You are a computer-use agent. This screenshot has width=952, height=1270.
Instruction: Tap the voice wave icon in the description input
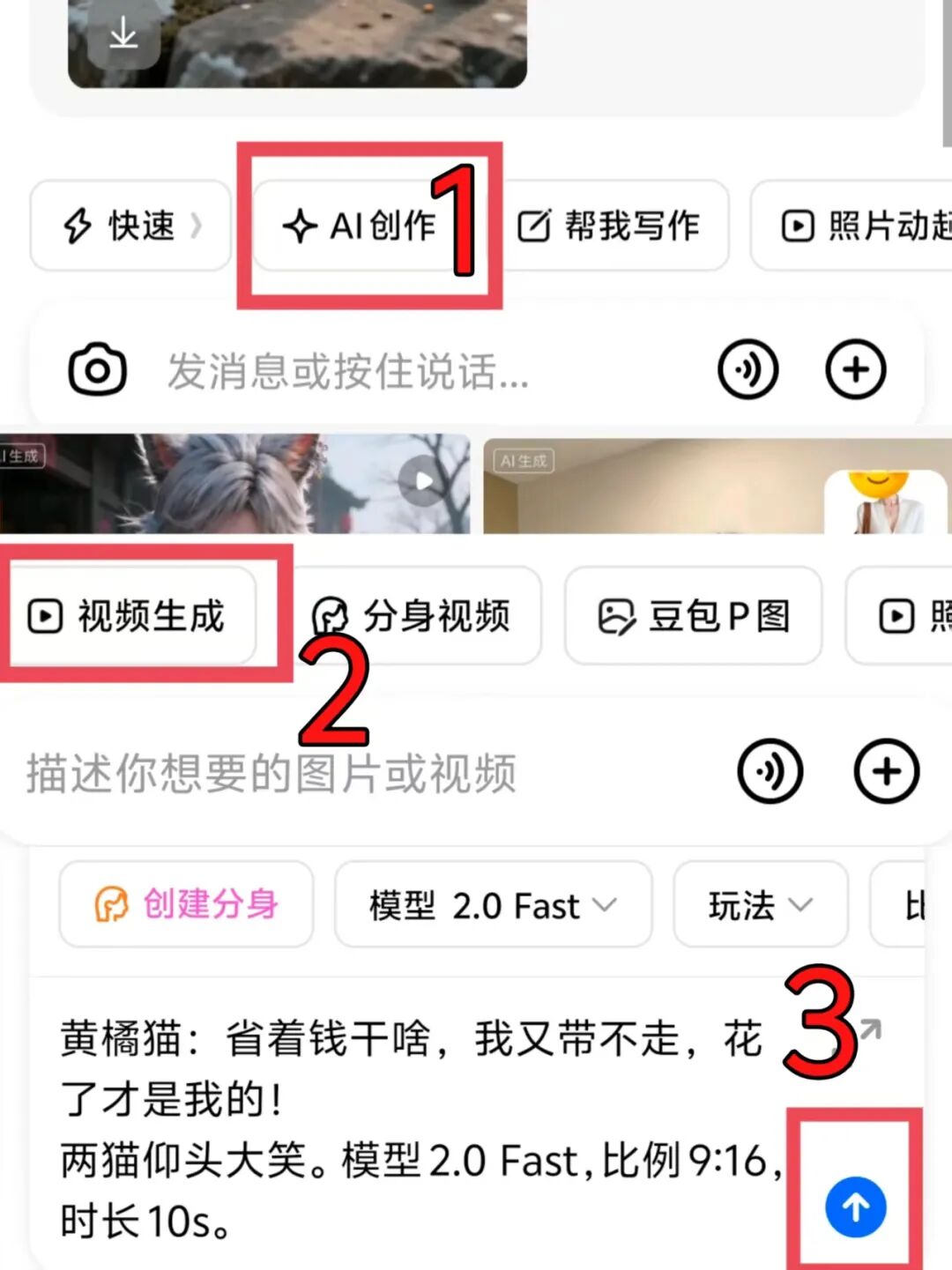tap(770, 770)
